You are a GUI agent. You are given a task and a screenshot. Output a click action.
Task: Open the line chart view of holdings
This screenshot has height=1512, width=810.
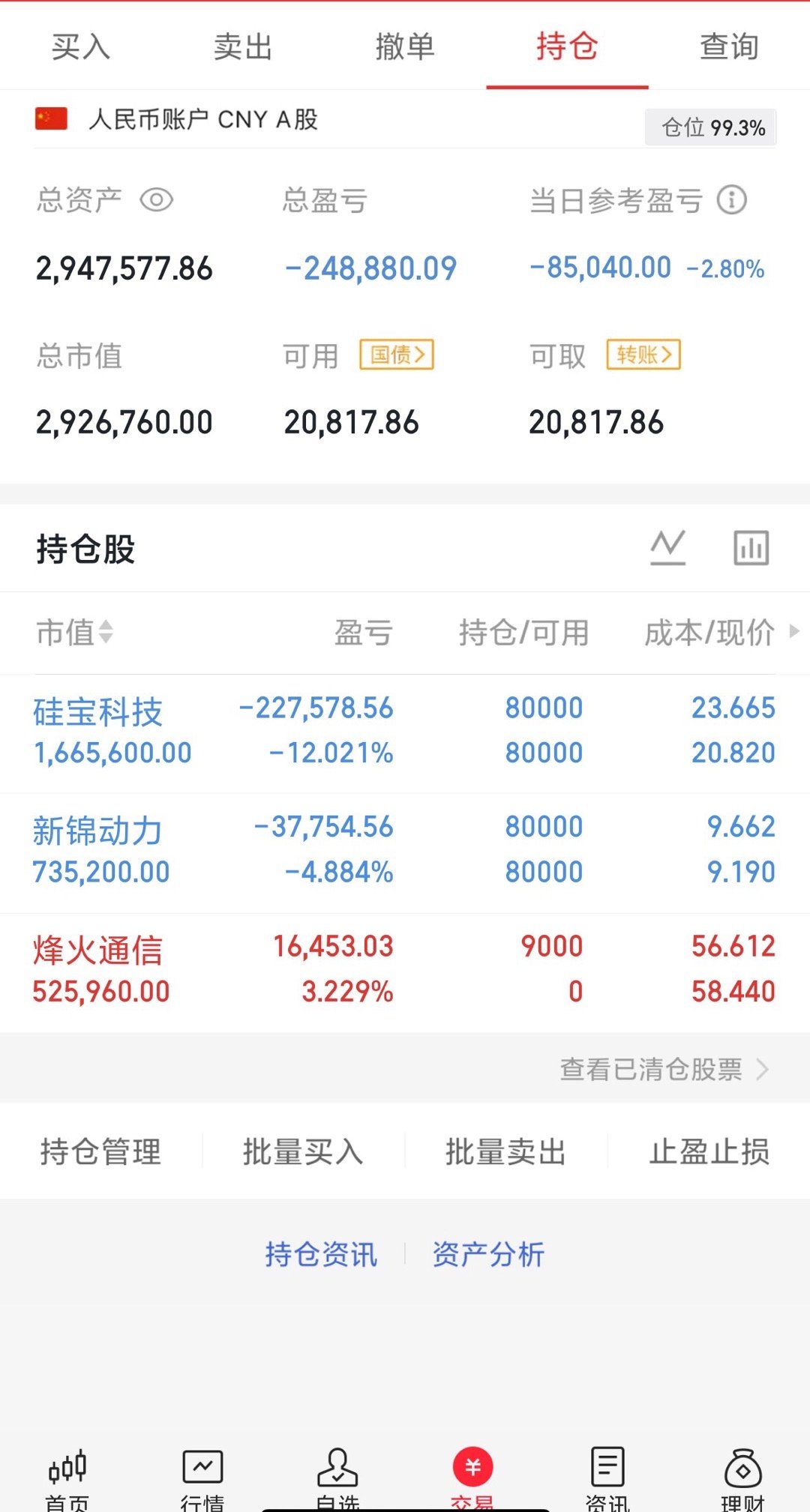coord(668,547)
